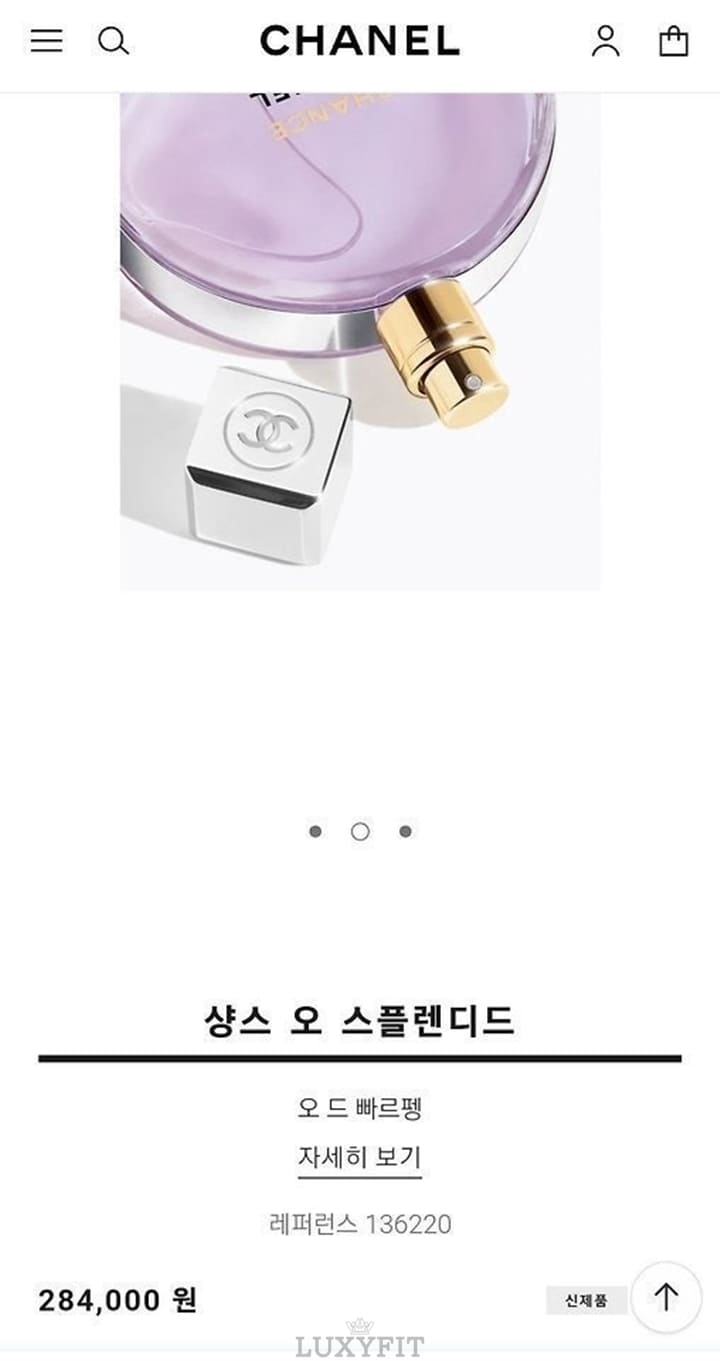Viewport: 720px width, 1361px height.
Task: Open the account profile icon
Action: [606, 41]
